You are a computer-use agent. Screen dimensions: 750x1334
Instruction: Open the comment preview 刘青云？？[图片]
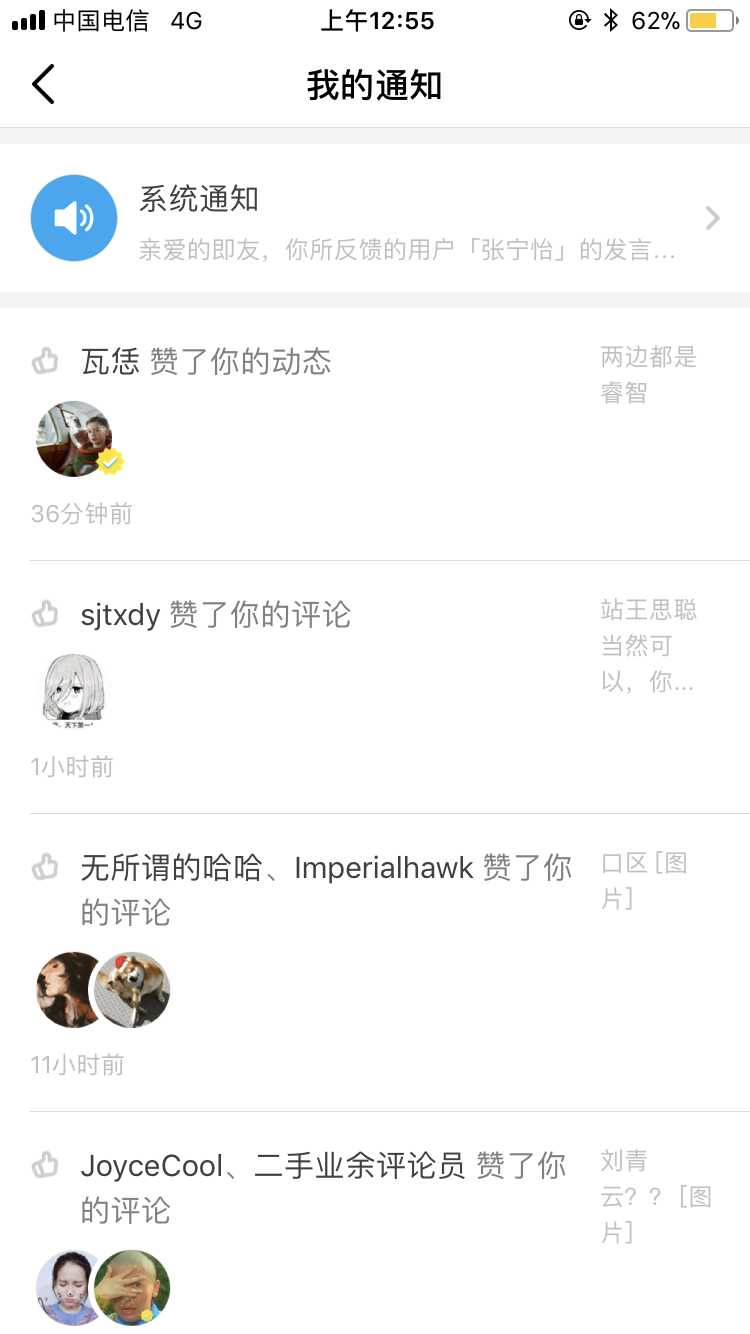tap(654, 1196)
